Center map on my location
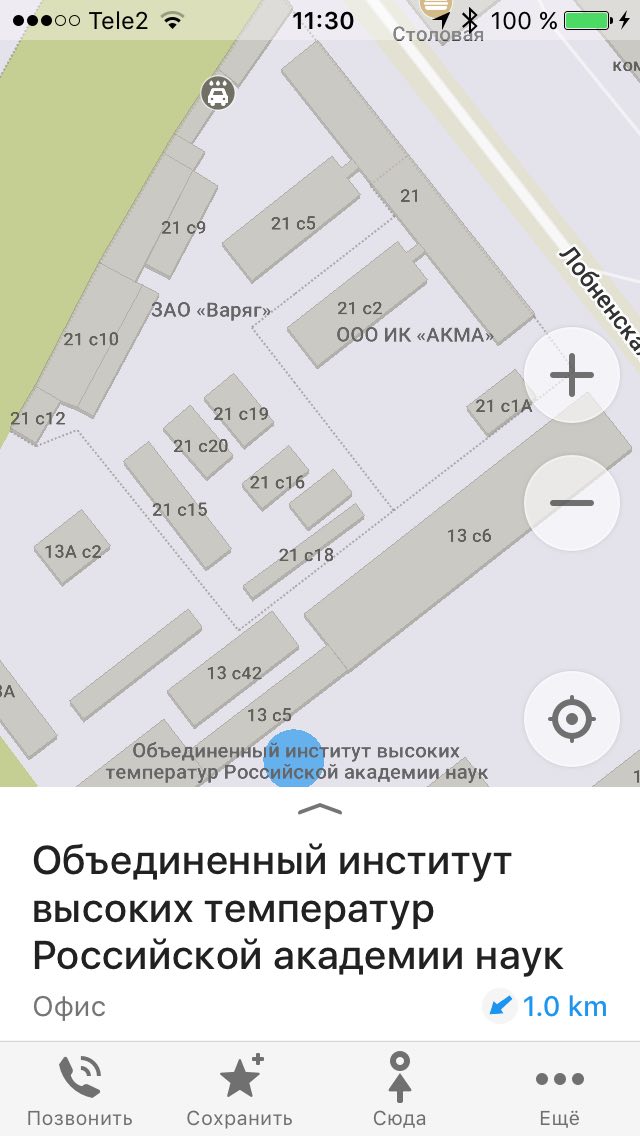640x1136 pixels. (572, 718)
